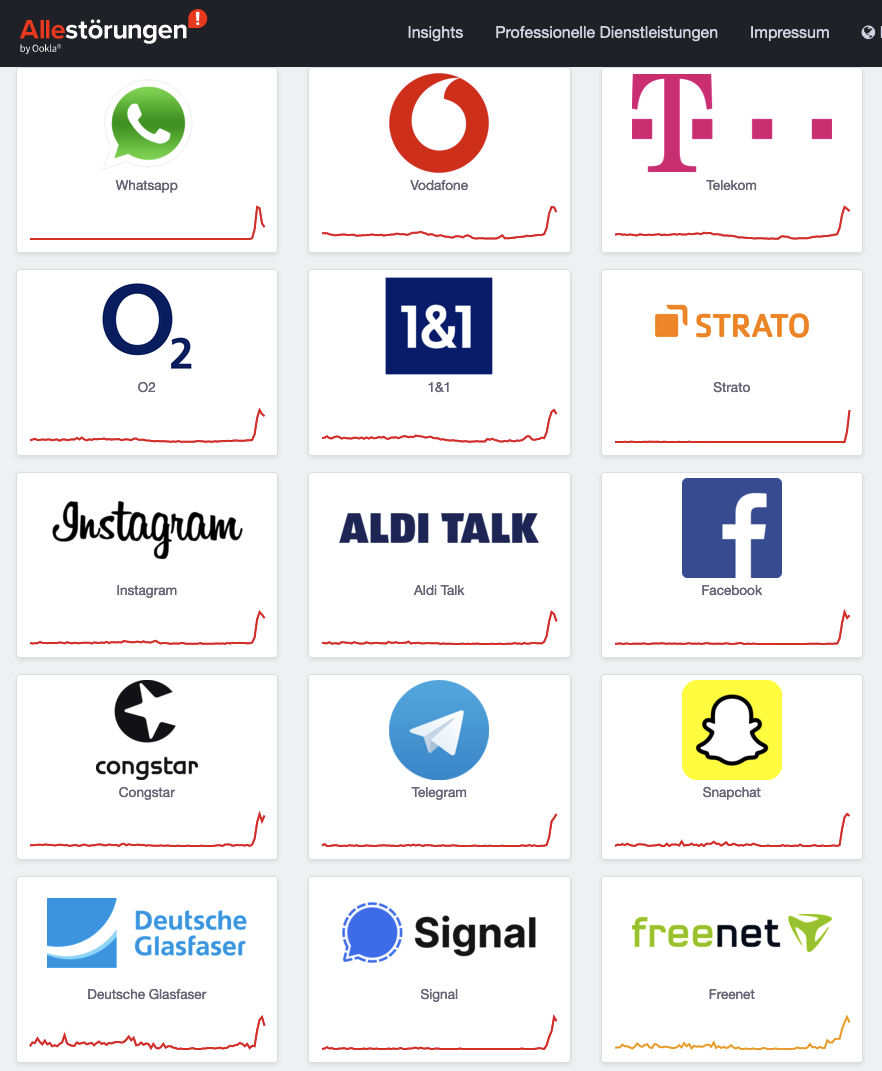
Task: Open the Insights link in header
Action: tap(434, 32)
